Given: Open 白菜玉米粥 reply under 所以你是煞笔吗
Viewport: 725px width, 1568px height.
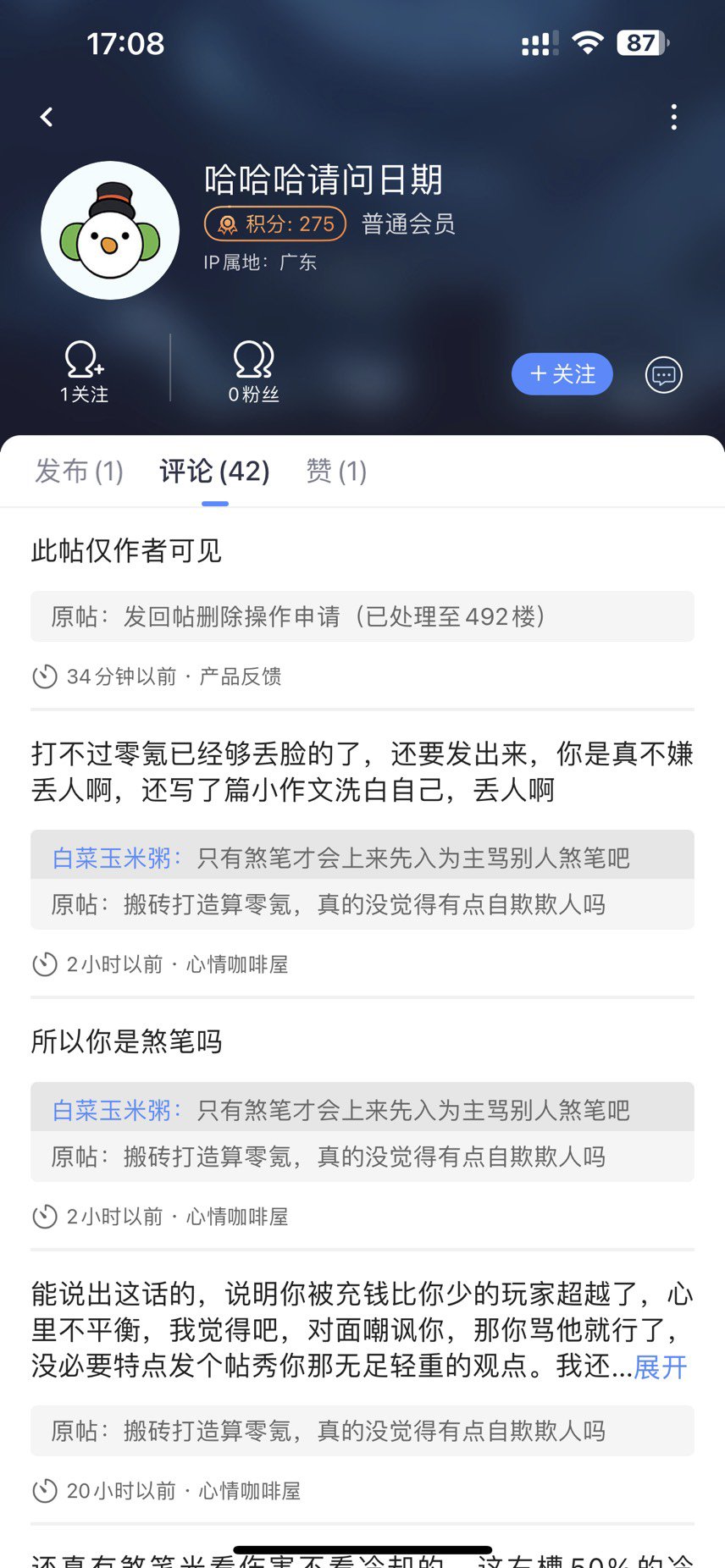Looking at the screenshot, I should [362, 1108].
